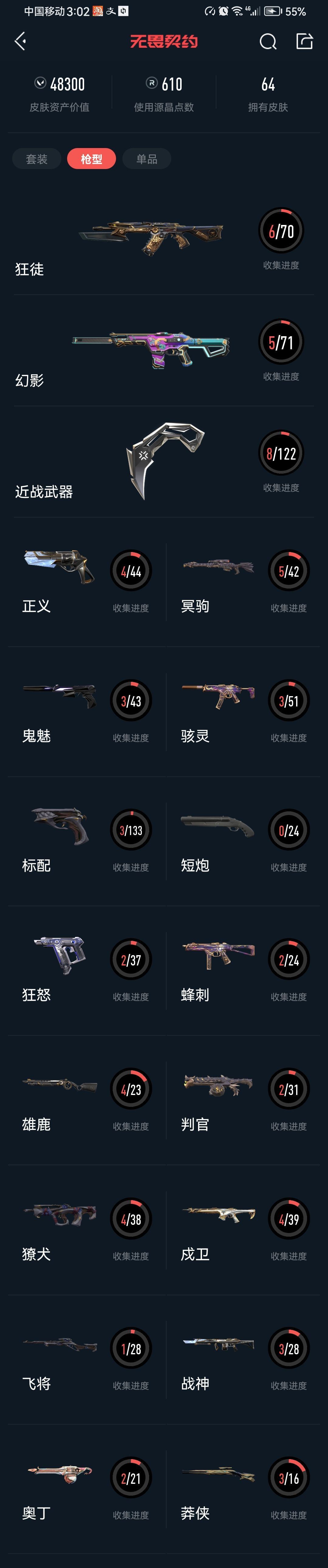Go back using the top-left arrow
The height and width of the screenshot is (1568, 328).
pos(21,41)
